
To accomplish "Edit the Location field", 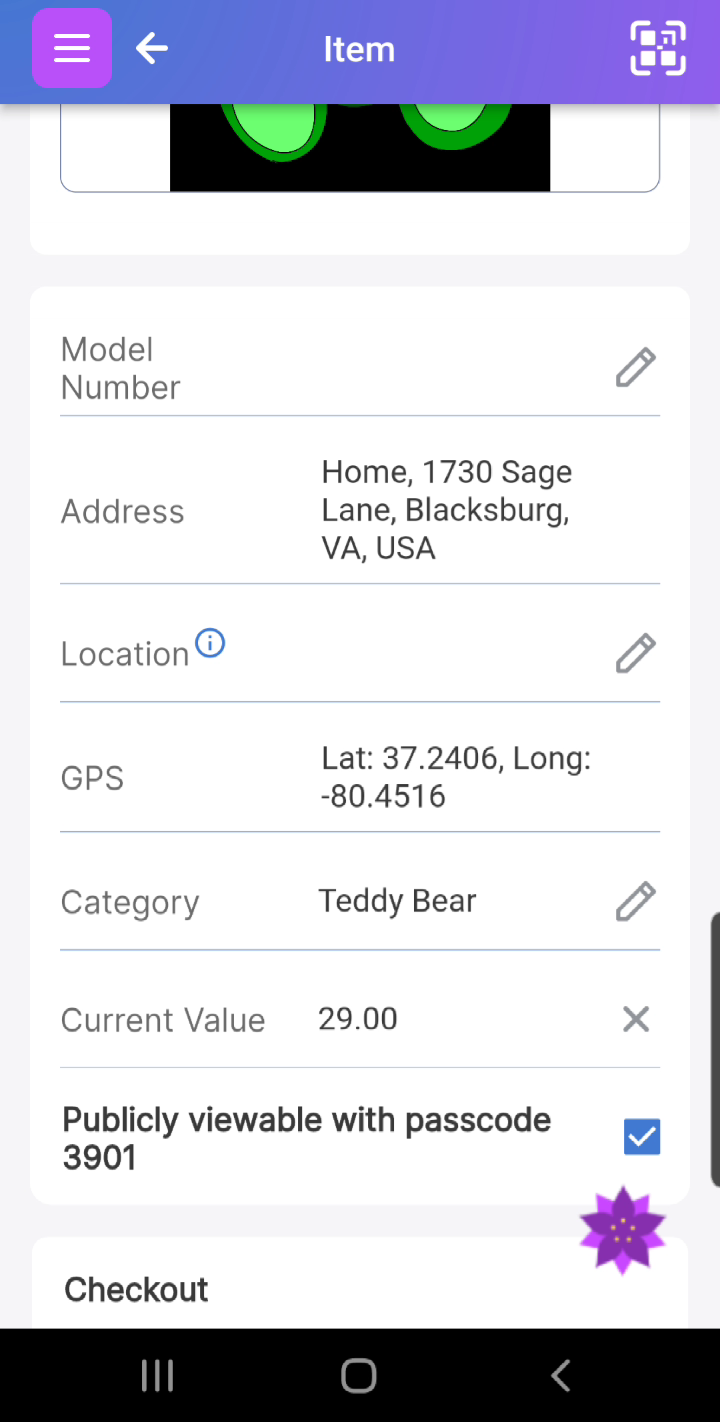I will pos(636,653).
